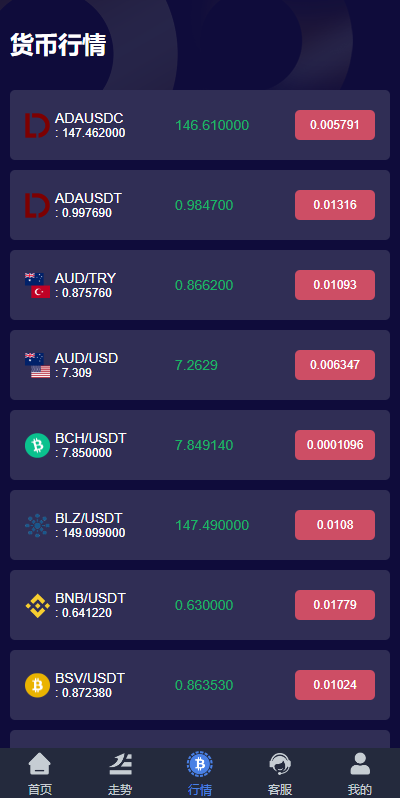Select the 行情 market tab

200,774
